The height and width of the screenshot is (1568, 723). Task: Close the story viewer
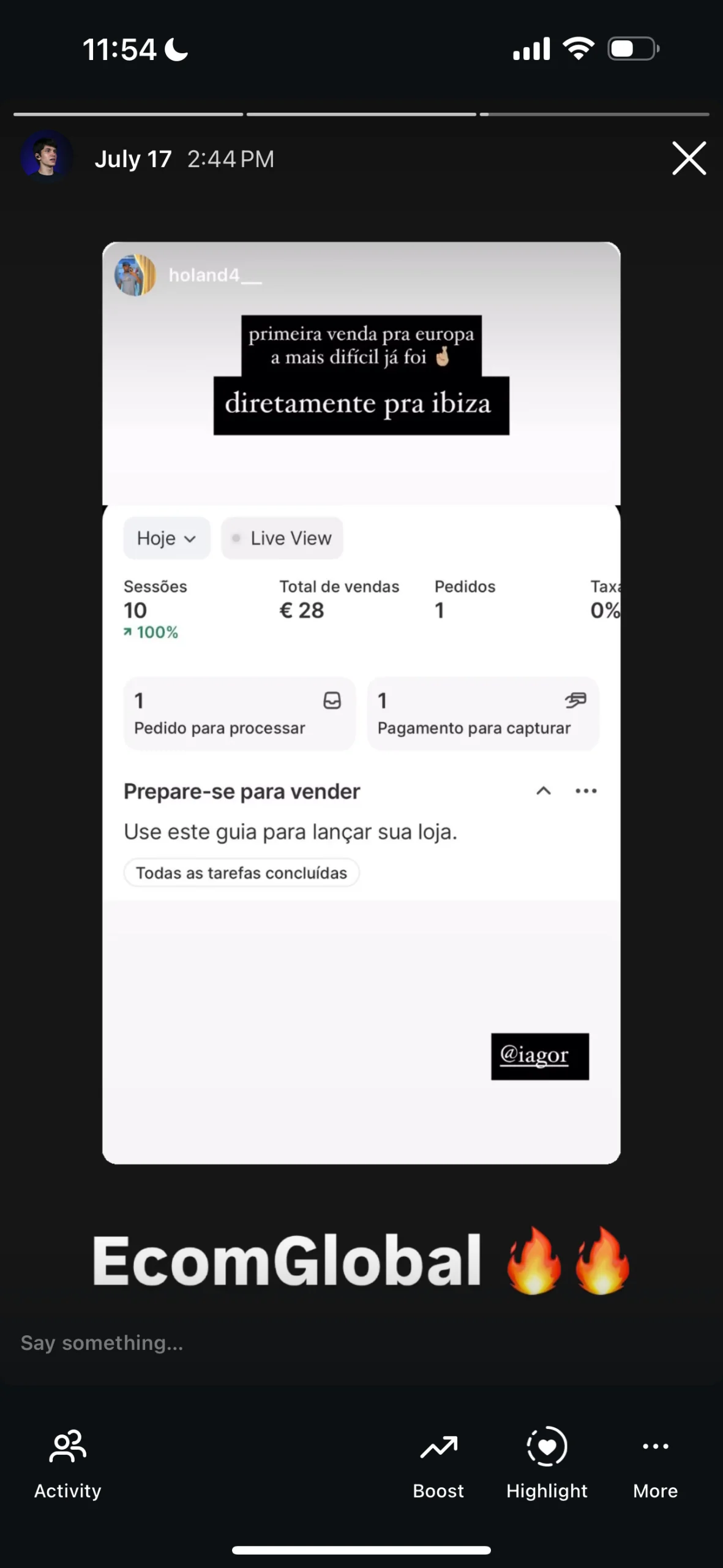pos(689,159)
